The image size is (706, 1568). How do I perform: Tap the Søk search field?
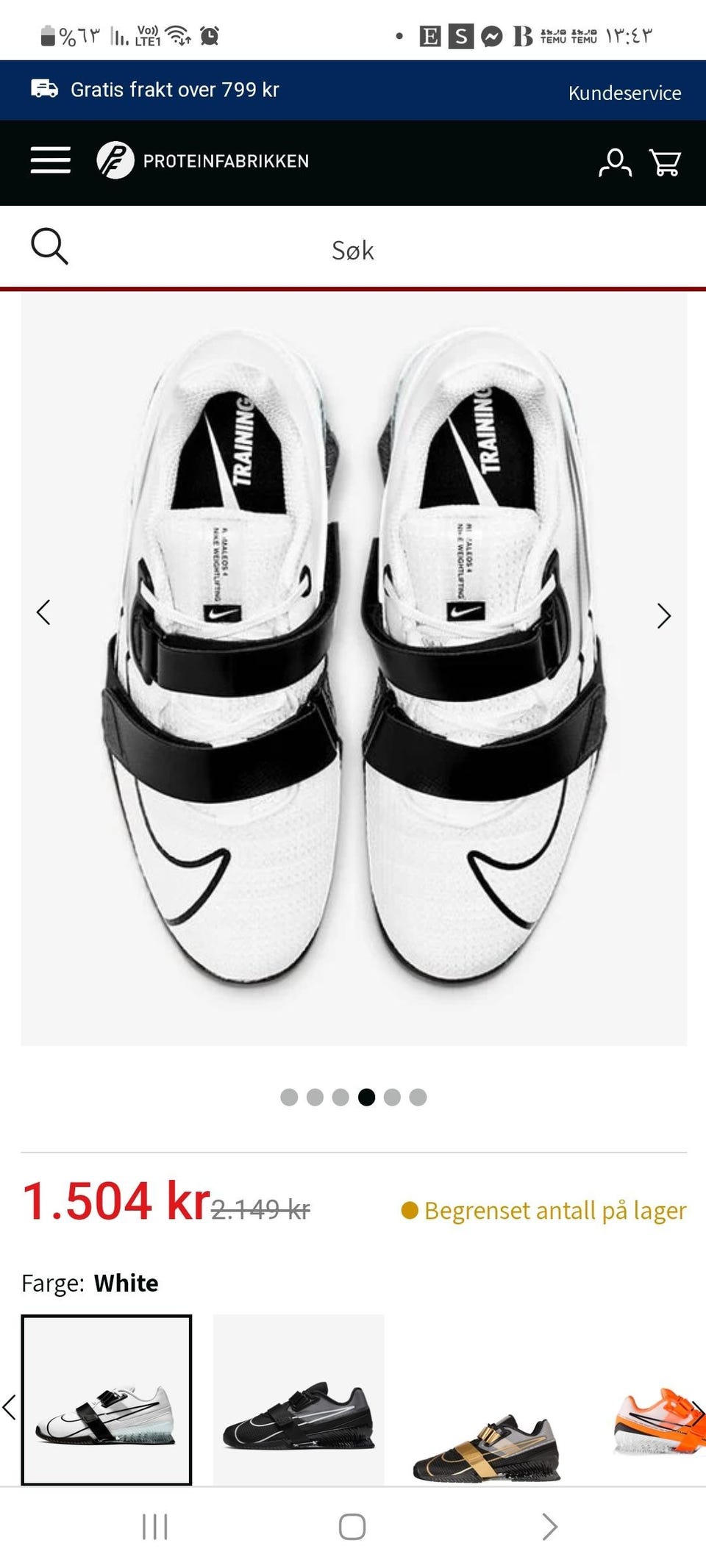pyautogui.click(x=353, y=250)
